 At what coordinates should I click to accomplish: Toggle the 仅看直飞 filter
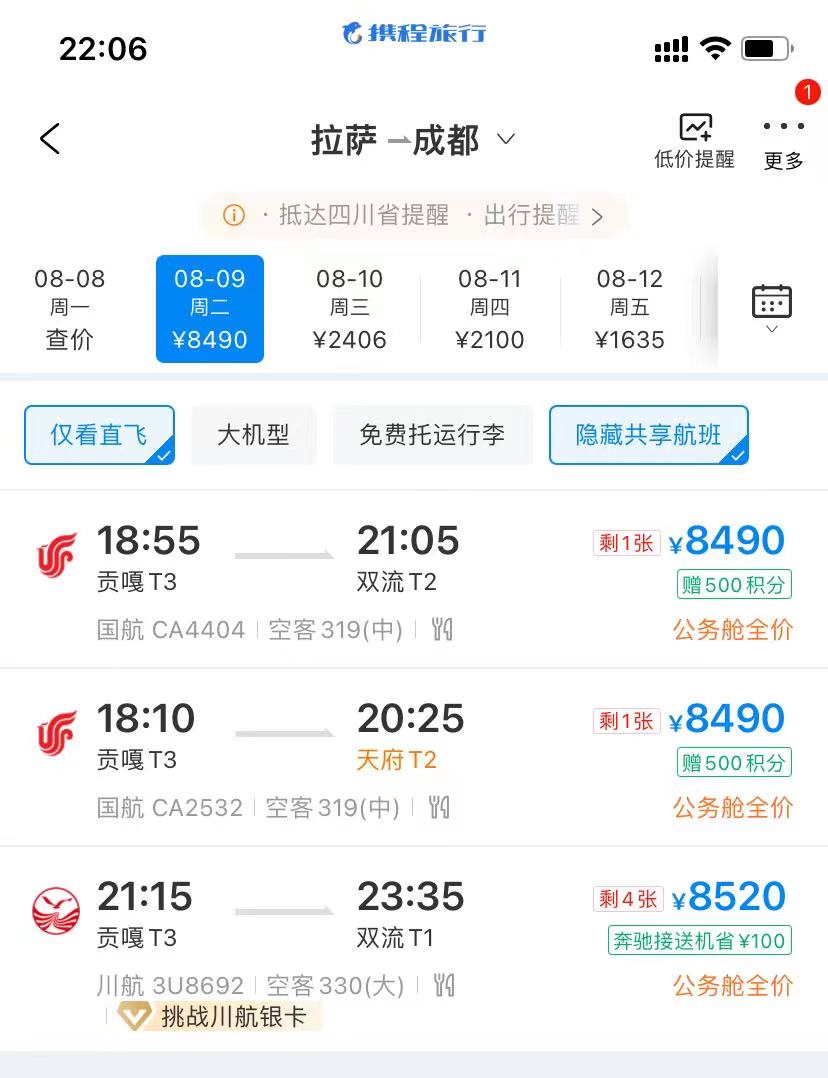(99, 435)
